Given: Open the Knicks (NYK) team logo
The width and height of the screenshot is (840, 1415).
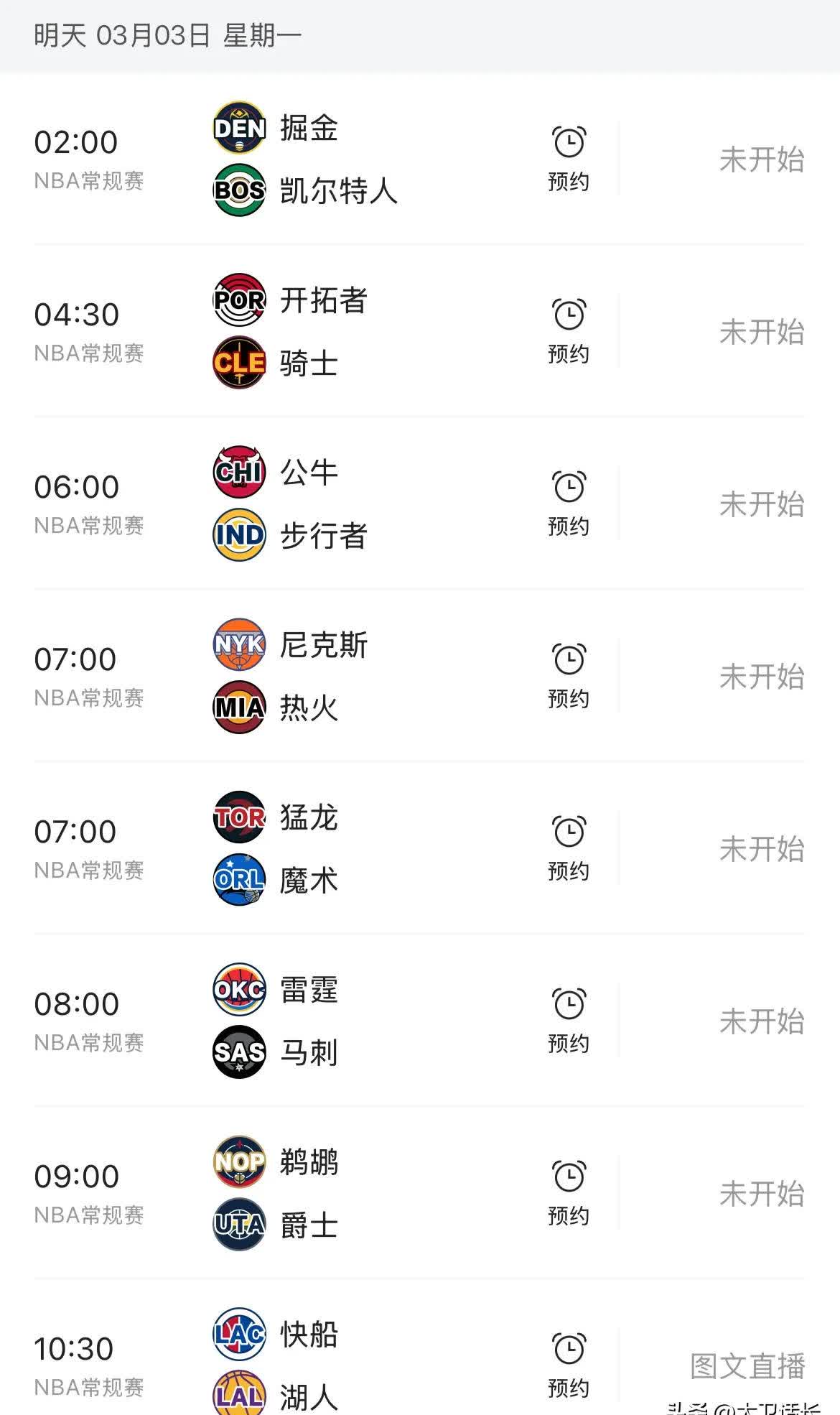Looking at the screenshot, I should 238,646.
